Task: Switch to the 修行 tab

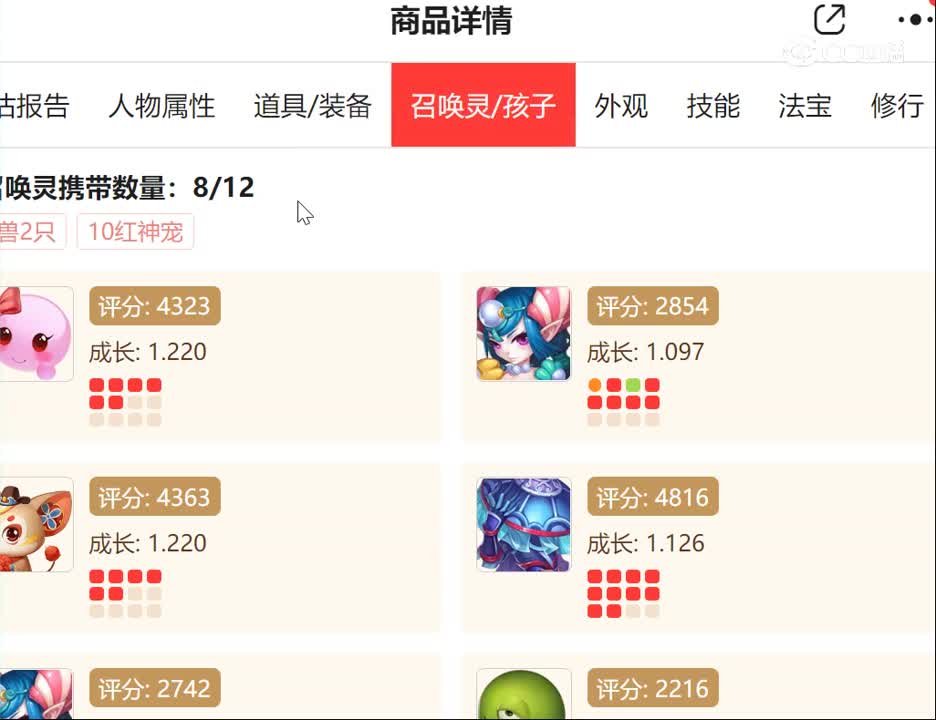Action: pyautogui.click(x=896, y=105)
